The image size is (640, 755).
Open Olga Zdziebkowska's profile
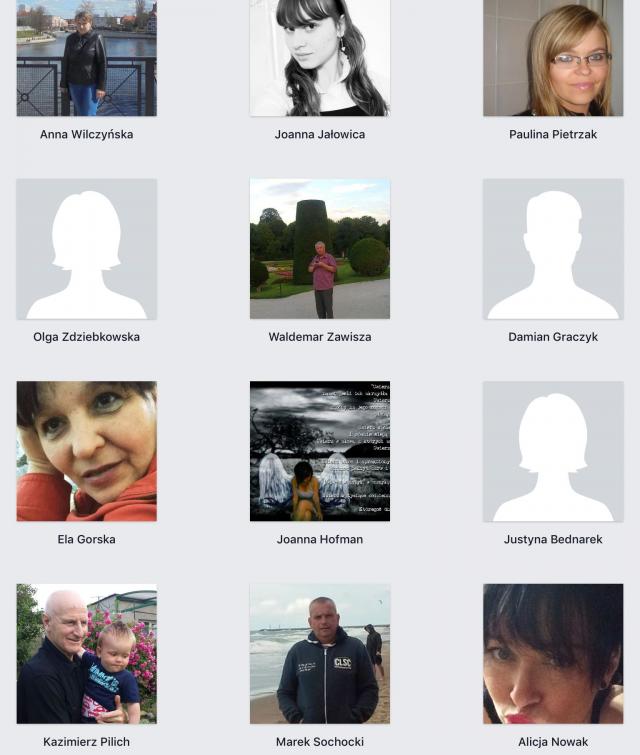click(x=86, y=249)
